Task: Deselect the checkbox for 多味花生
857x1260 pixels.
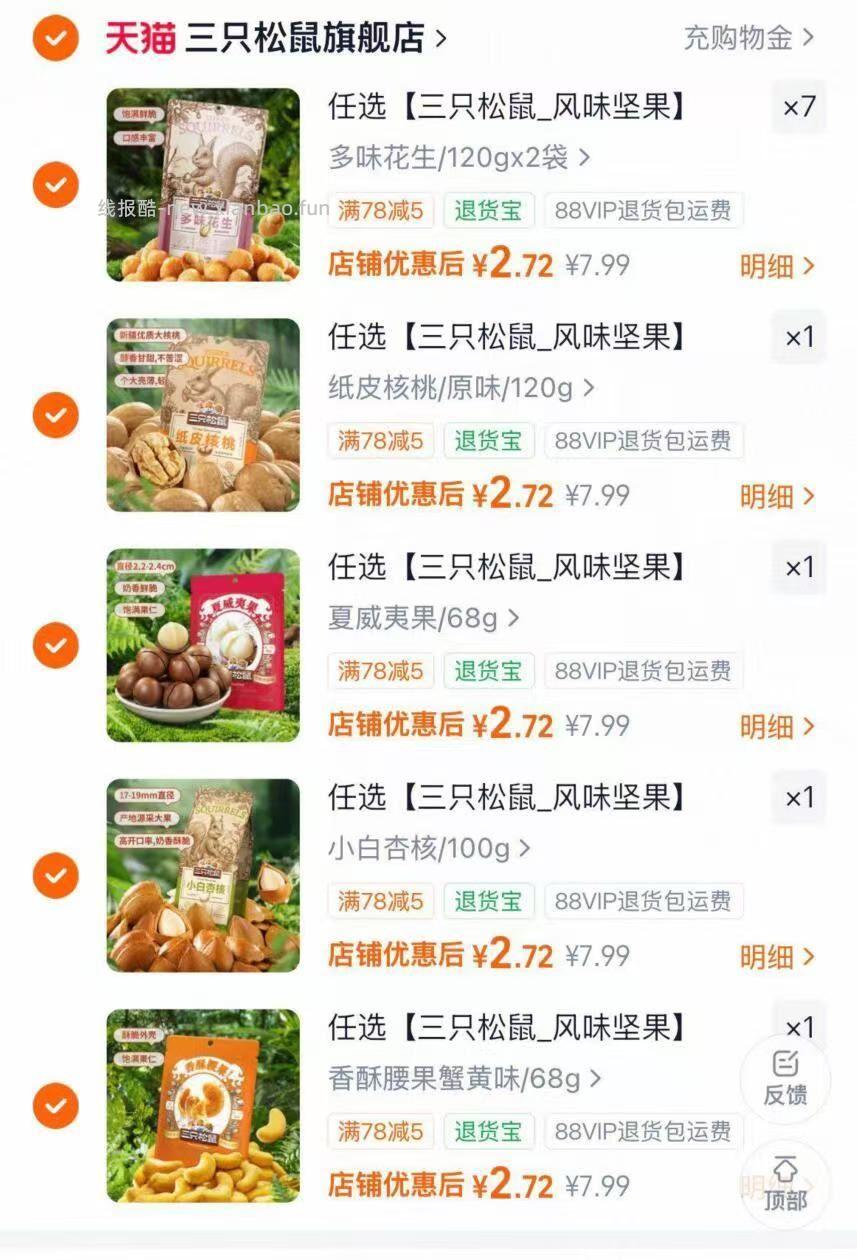Action: click(55, 185)
